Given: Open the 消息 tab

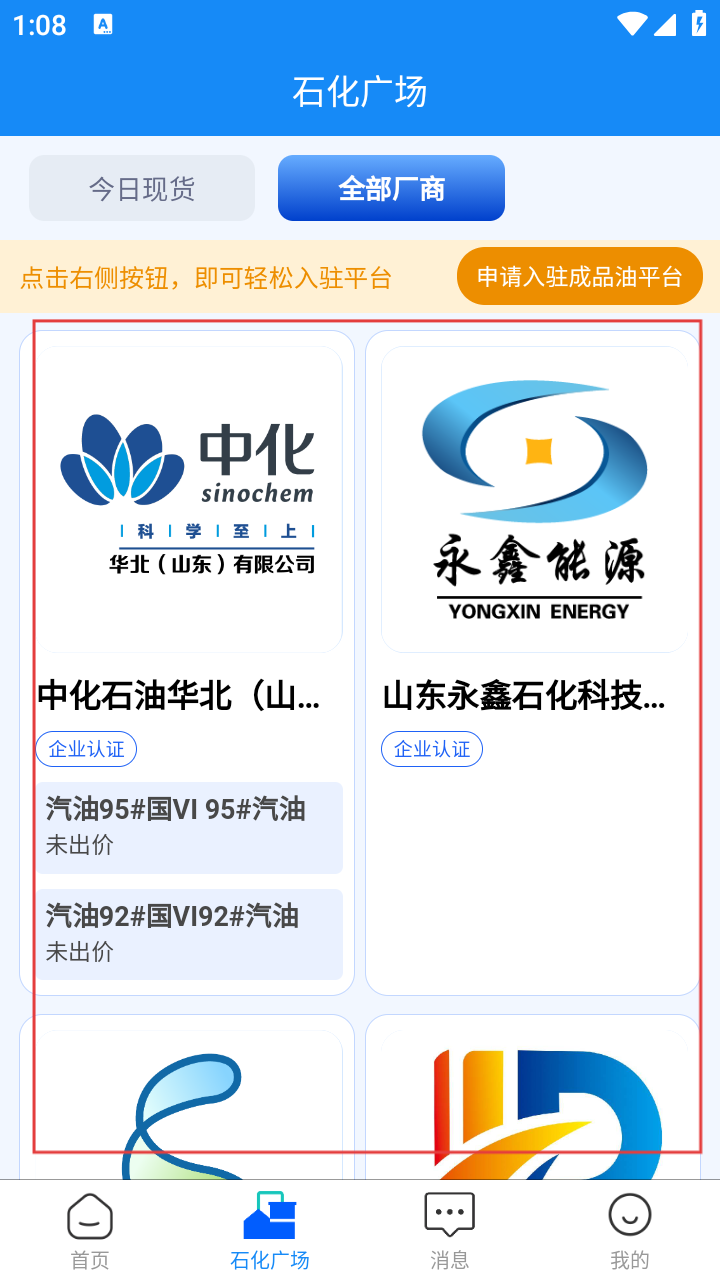Looking at the screenshot, I should click(450, 1231).
